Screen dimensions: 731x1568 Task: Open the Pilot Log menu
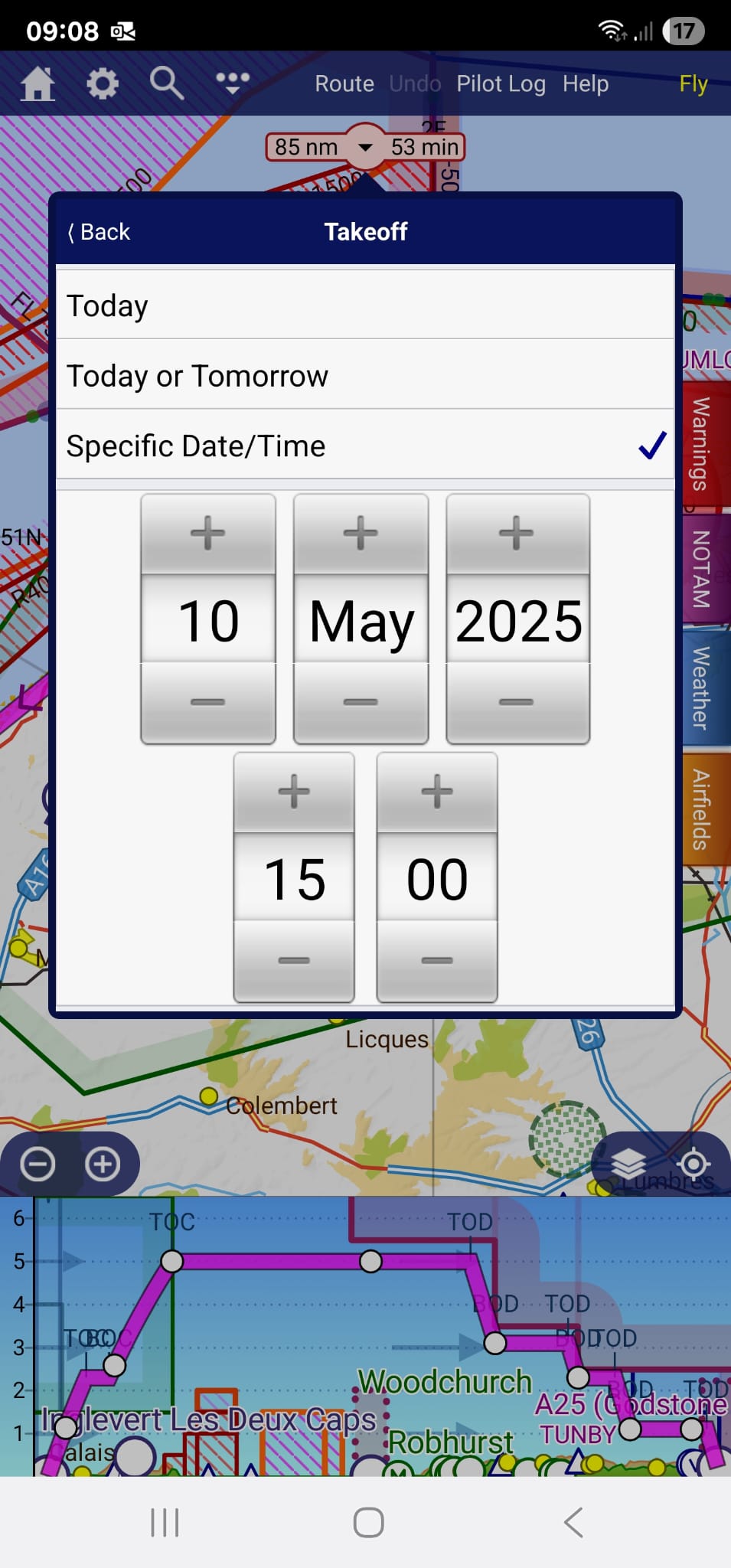501,83
